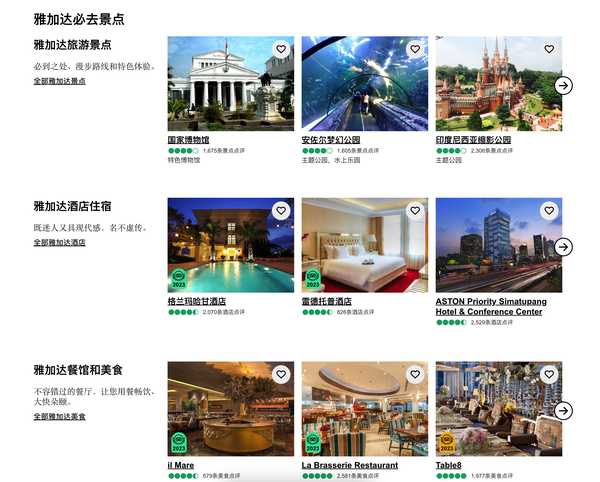
Task: Open the Table8 restaurant card
Action: [x=498, y=408]
